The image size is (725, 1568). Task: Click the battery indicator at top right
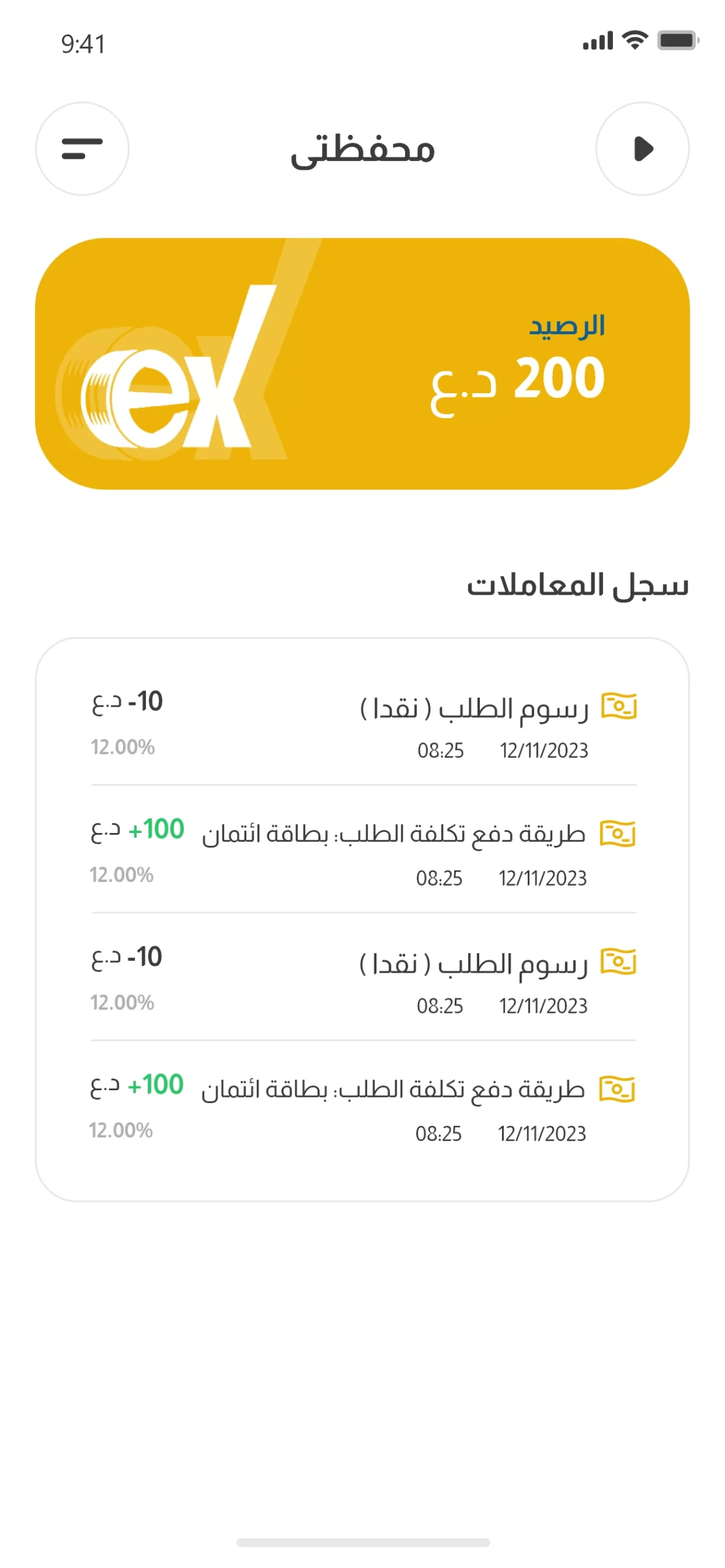pos(678,40)
